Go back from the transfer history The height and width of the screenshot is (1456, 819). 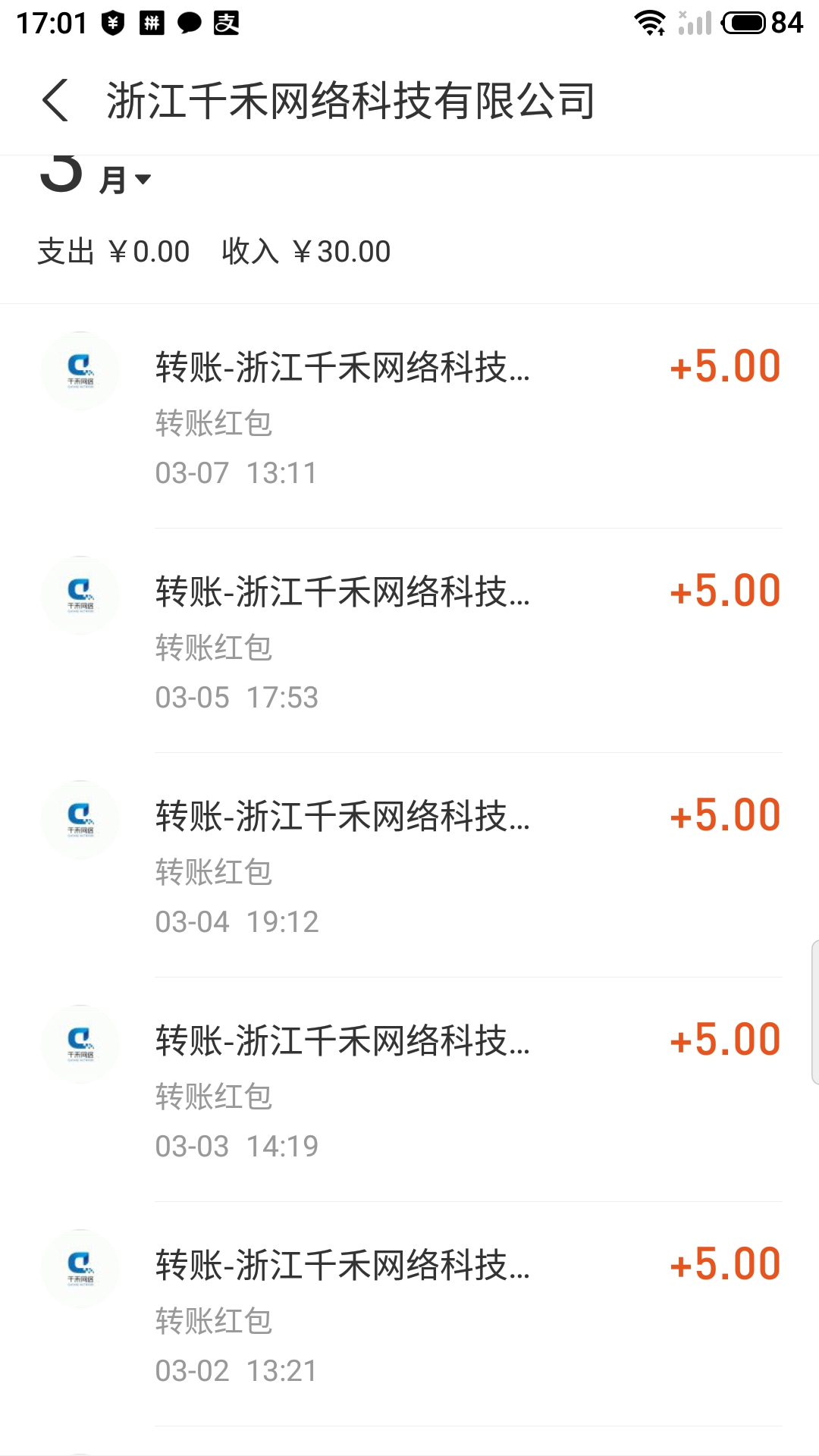(x=55, y=100)
